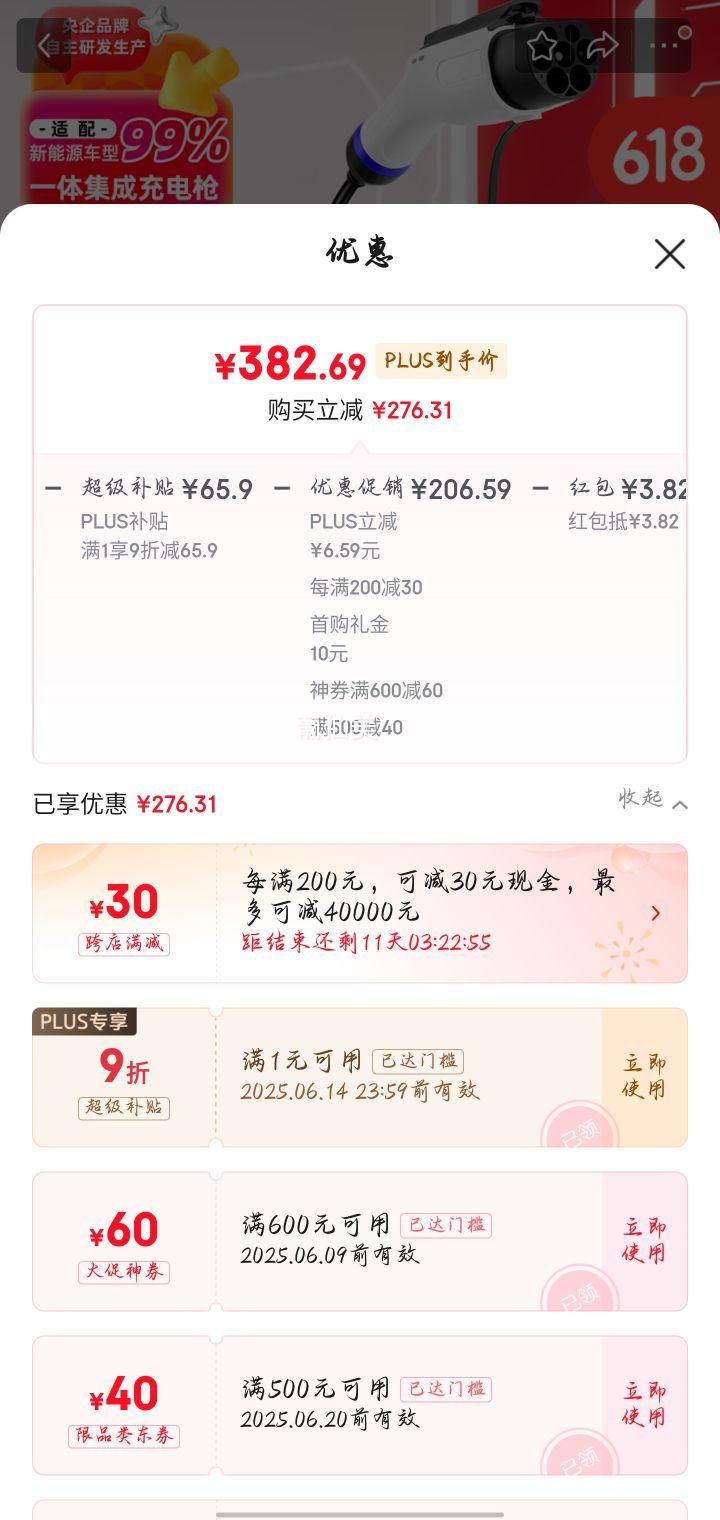Tap the star favorite icon
This screenshot has width=720, height=1520.
click(x=541, y=45)
